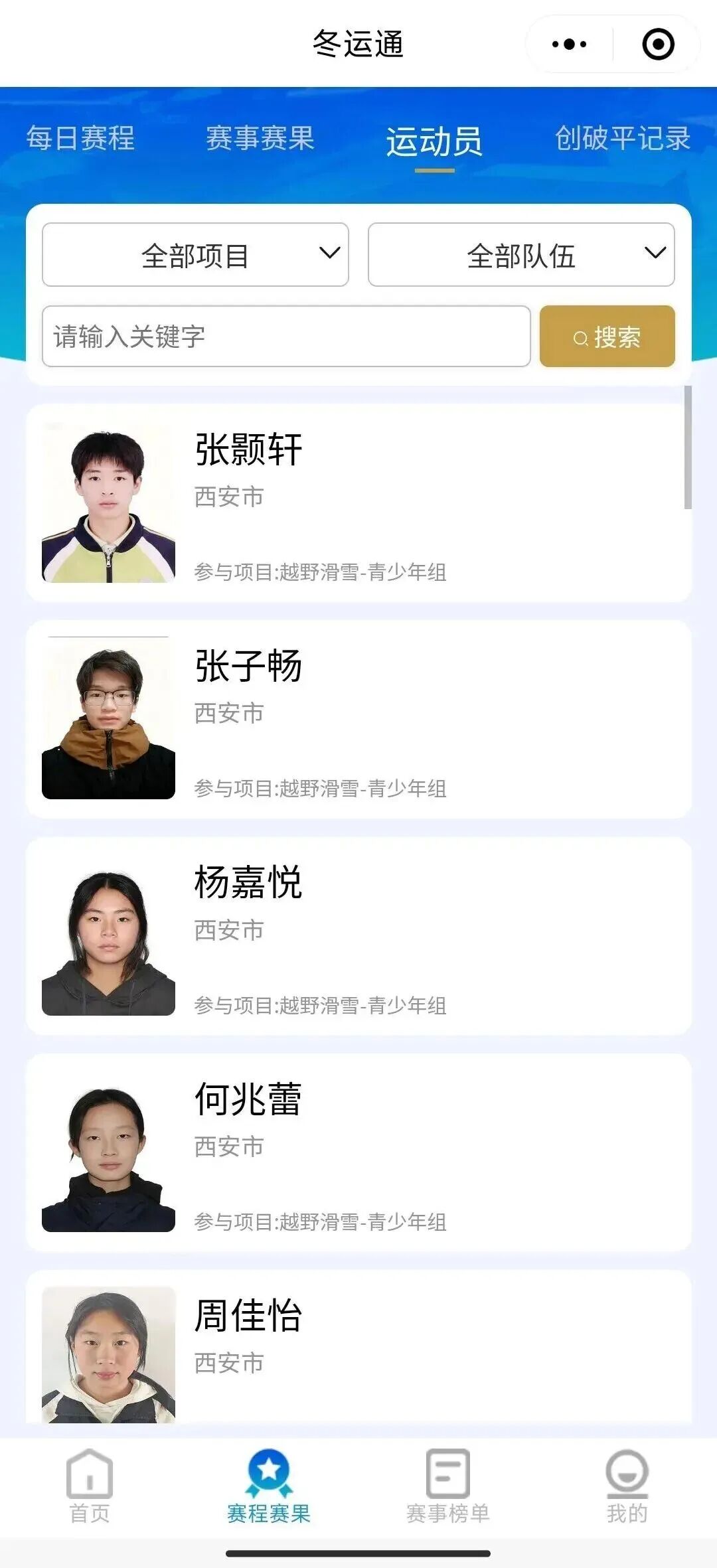Image resolution: width=717 pixels, height=1568 pixels.
Task: Open athlete card for 张子畅
Action: point(358,719)
